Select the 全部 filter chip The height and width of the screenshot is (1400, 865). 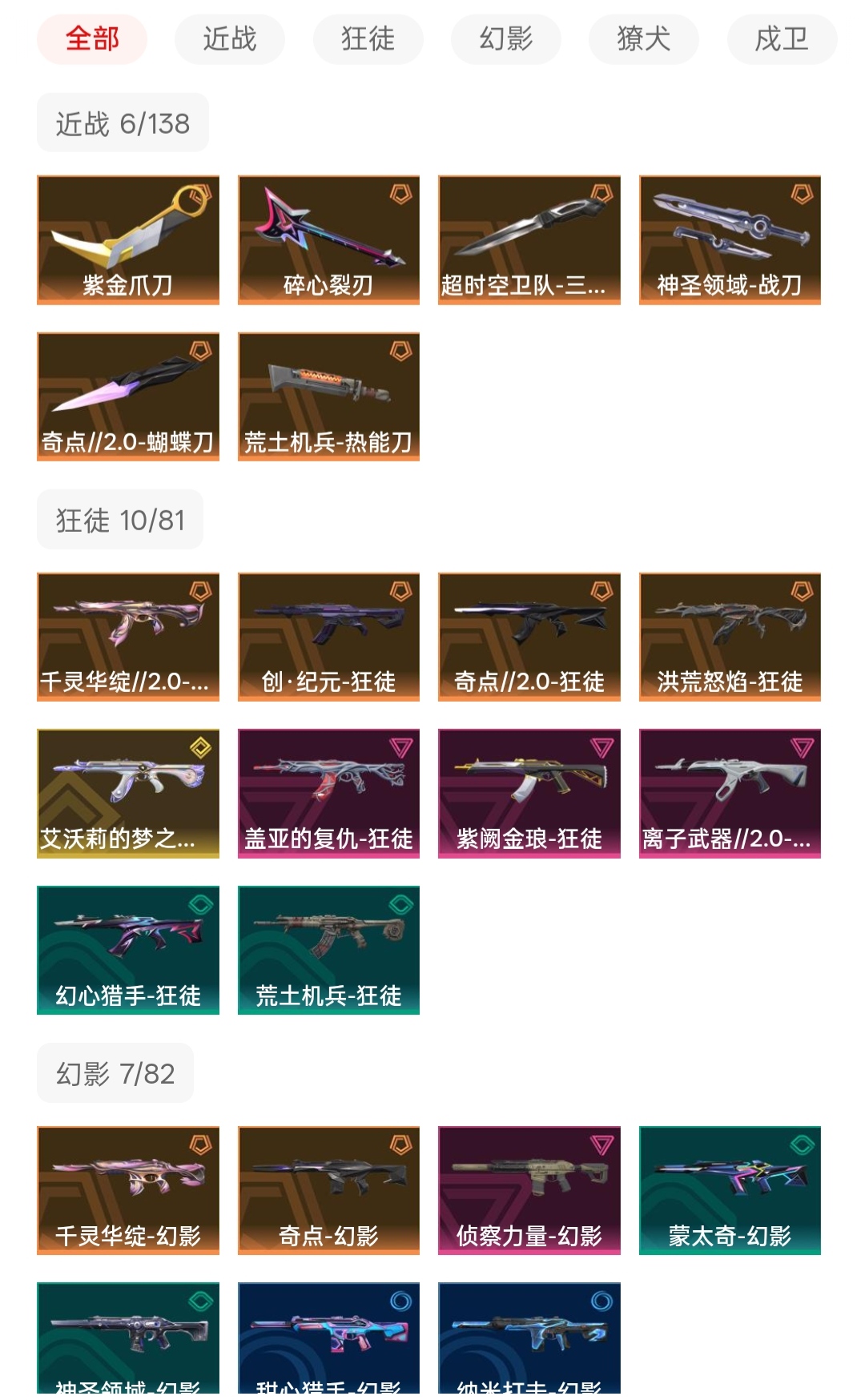(x=92, y=39)
